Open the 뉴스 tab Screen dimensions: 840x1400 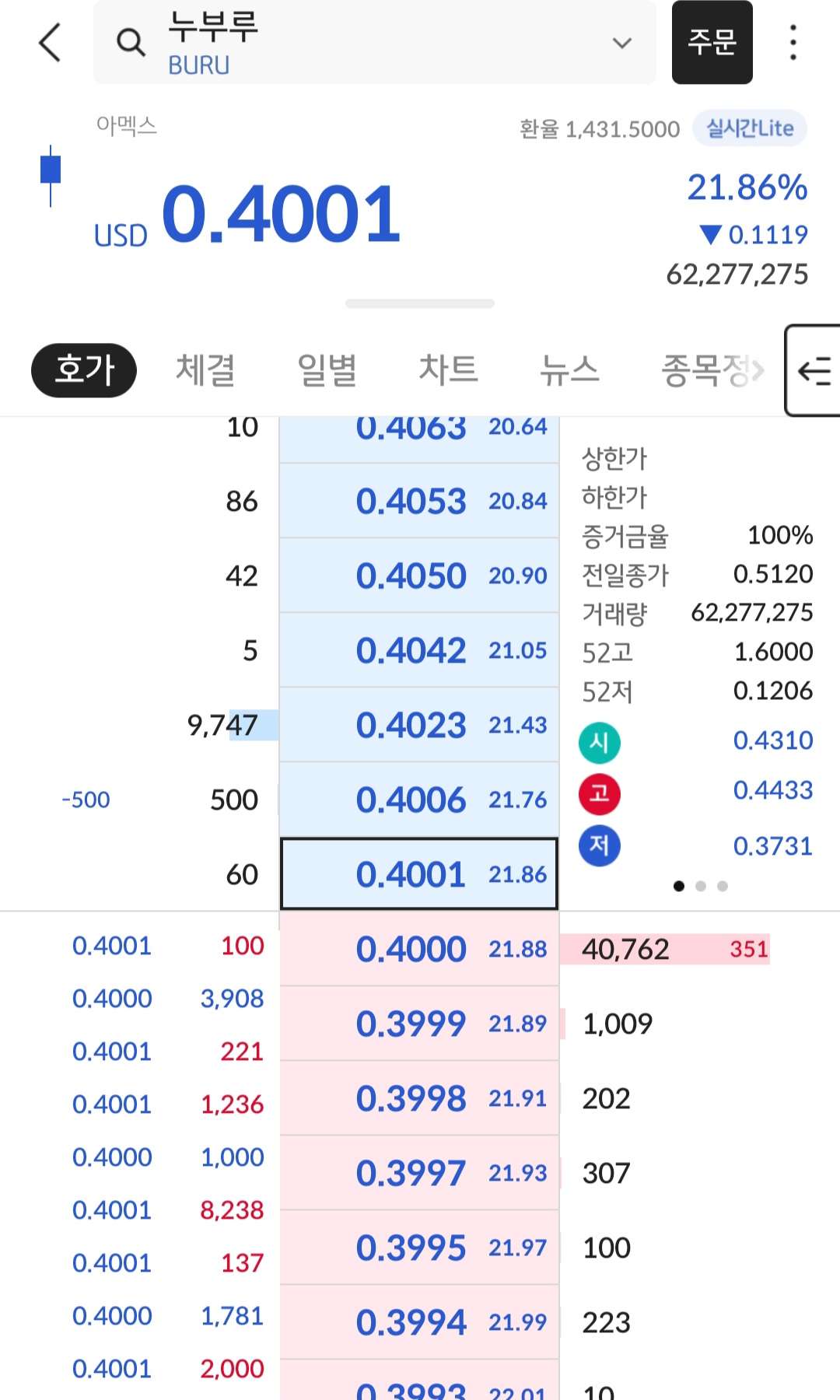[x=569, y=370]
